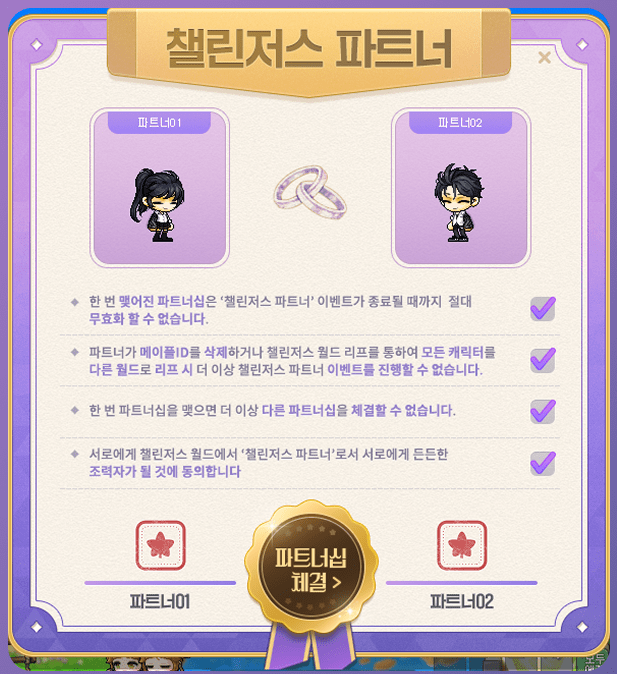Tap the 파트너십 체결 gold medal button
The height and width of the screenshot is (674, 617).
coord(308,567)
